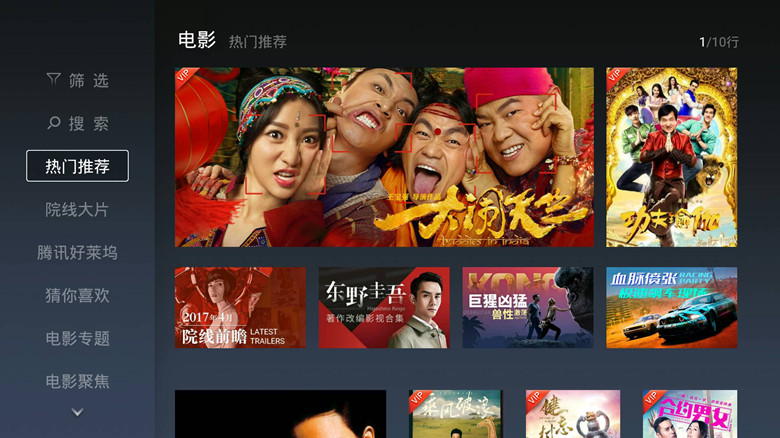Switch to 院线大片 category
Image resolution: width=780 pixels, height=438 pixels.
point(77,209)
